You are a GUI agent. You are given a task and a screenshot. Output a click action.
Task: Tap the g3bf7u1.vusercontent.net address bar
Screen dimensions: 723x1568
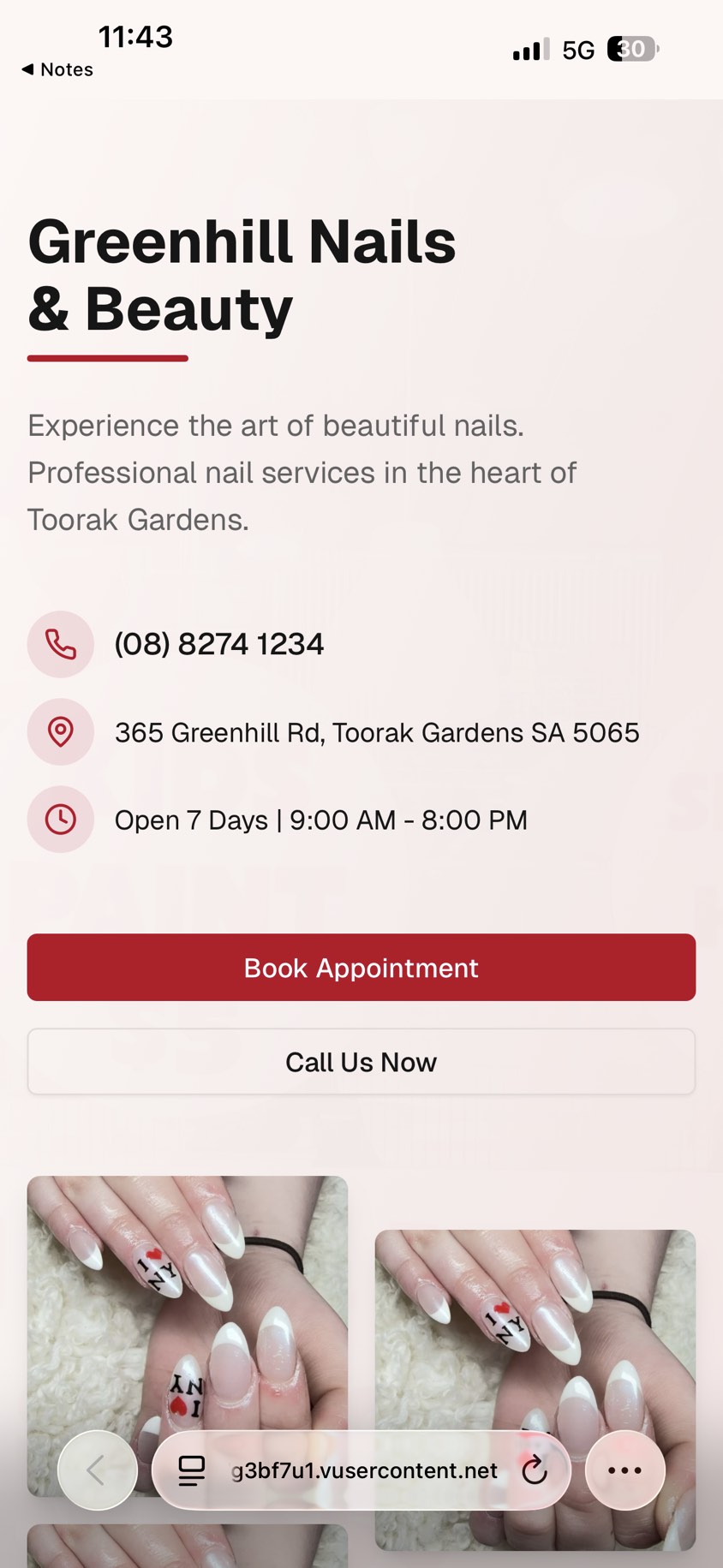click(363, 1470)
